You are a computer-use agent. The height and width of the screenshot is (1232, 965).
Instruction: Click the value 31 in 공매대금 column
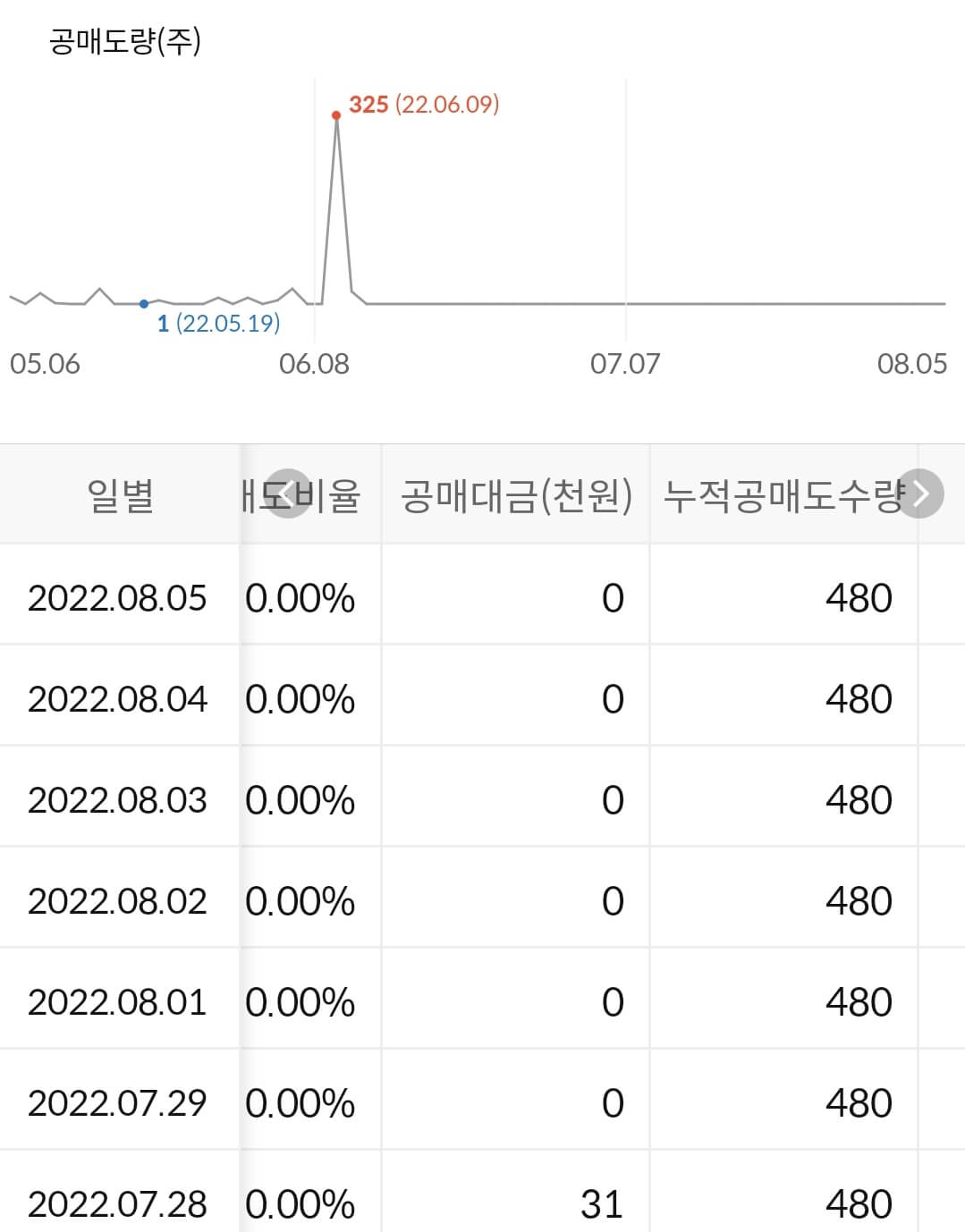600,1202
